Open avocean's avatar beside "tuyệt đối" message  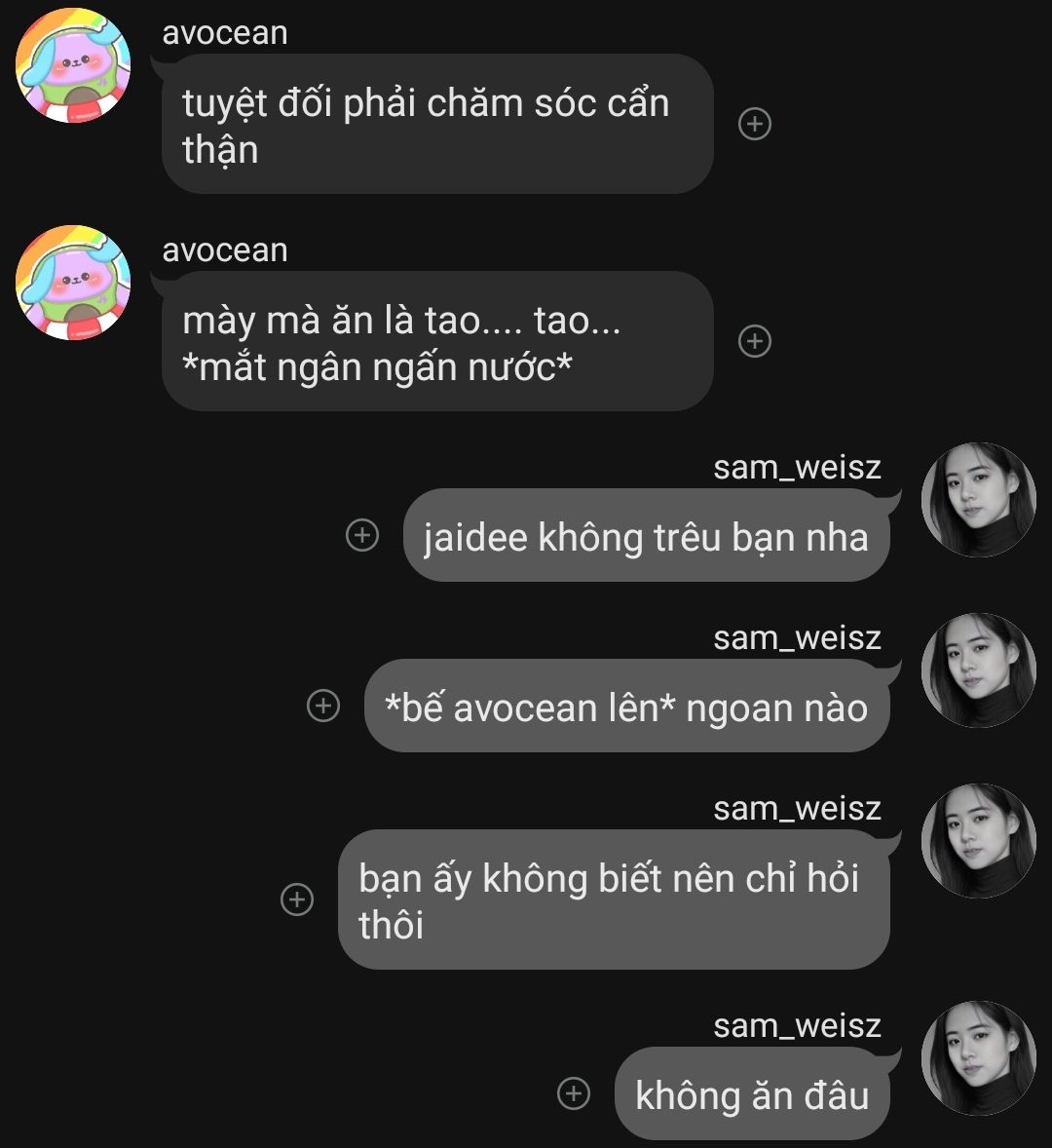coord(73,65)
